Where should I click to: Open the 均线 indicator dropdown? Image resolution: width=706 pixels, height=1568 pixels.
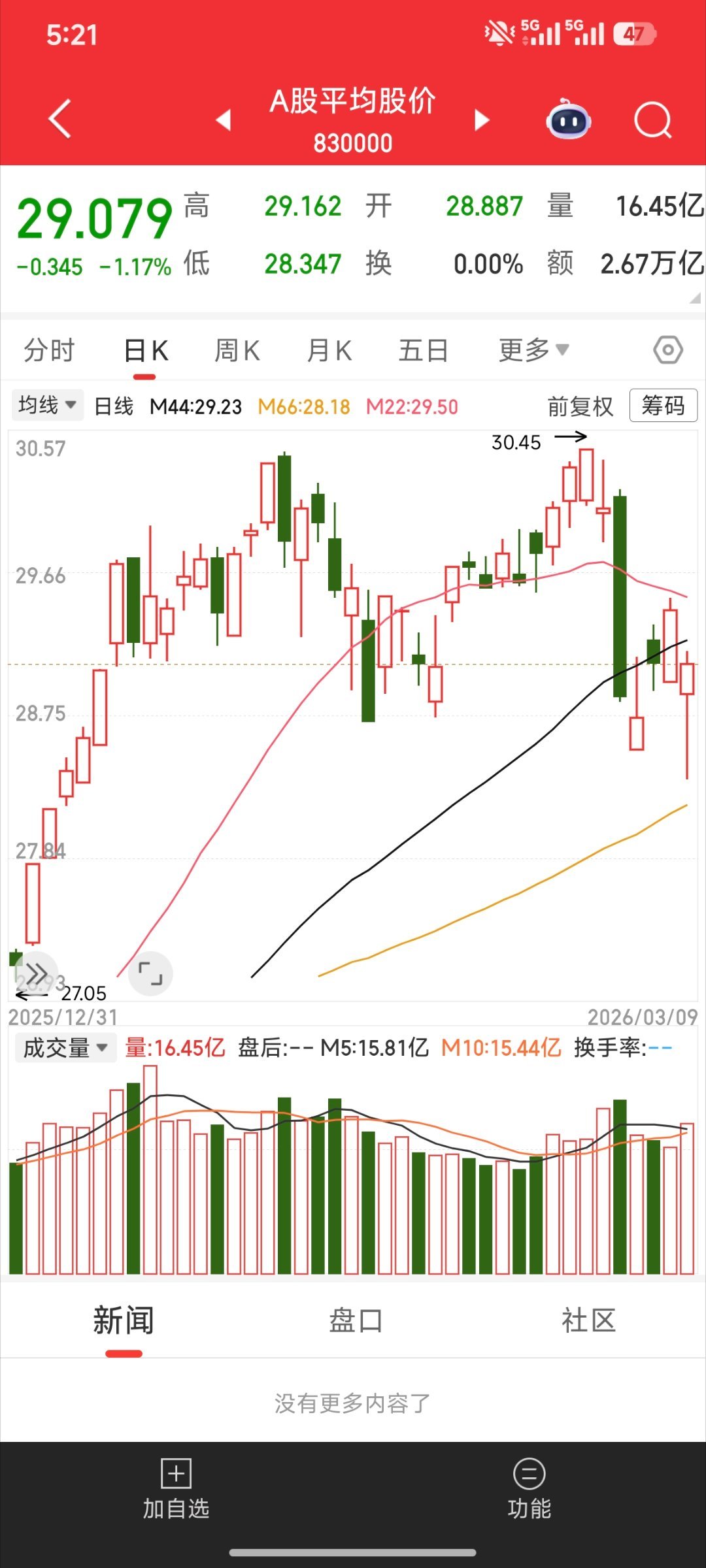point(47,405)
